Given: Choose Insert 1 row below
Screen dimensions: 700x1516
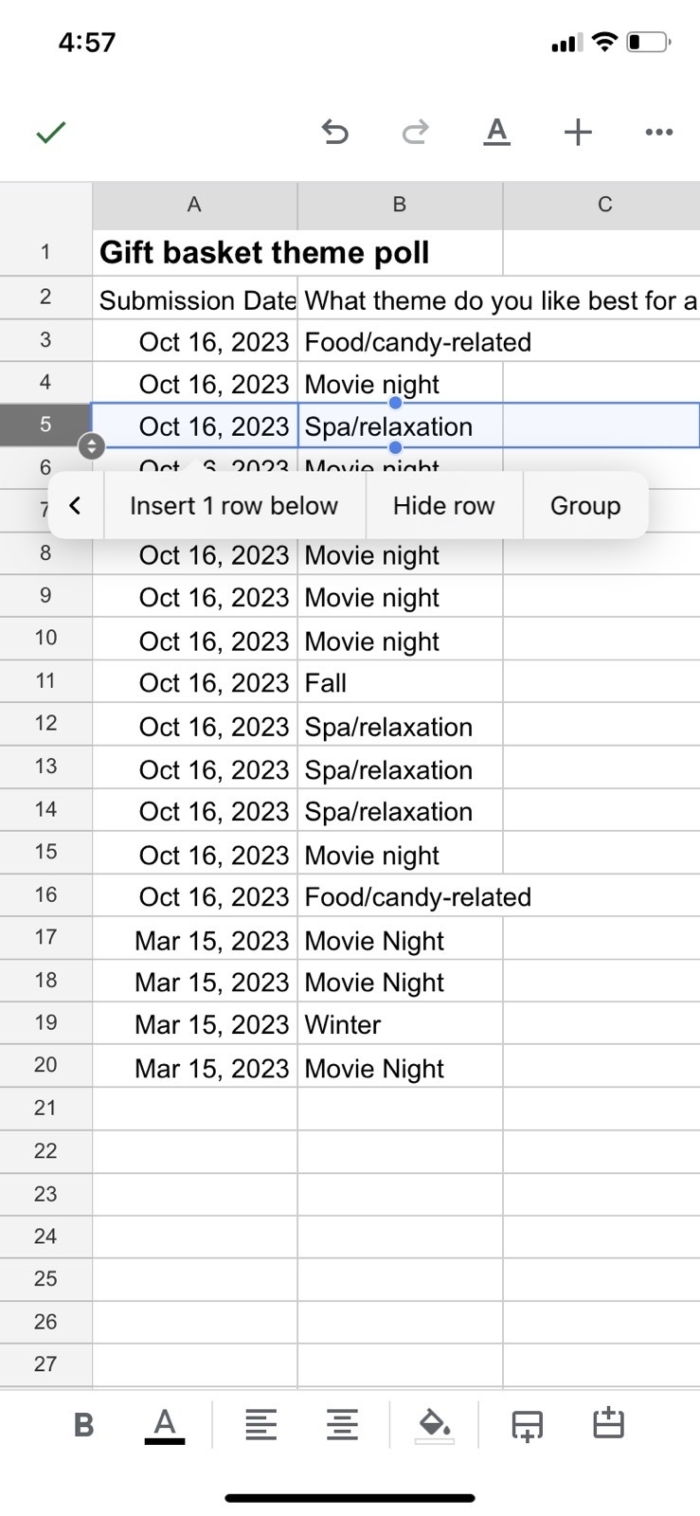Looking at the screenshot, I should pyautogui.click(x=234, y=506).
